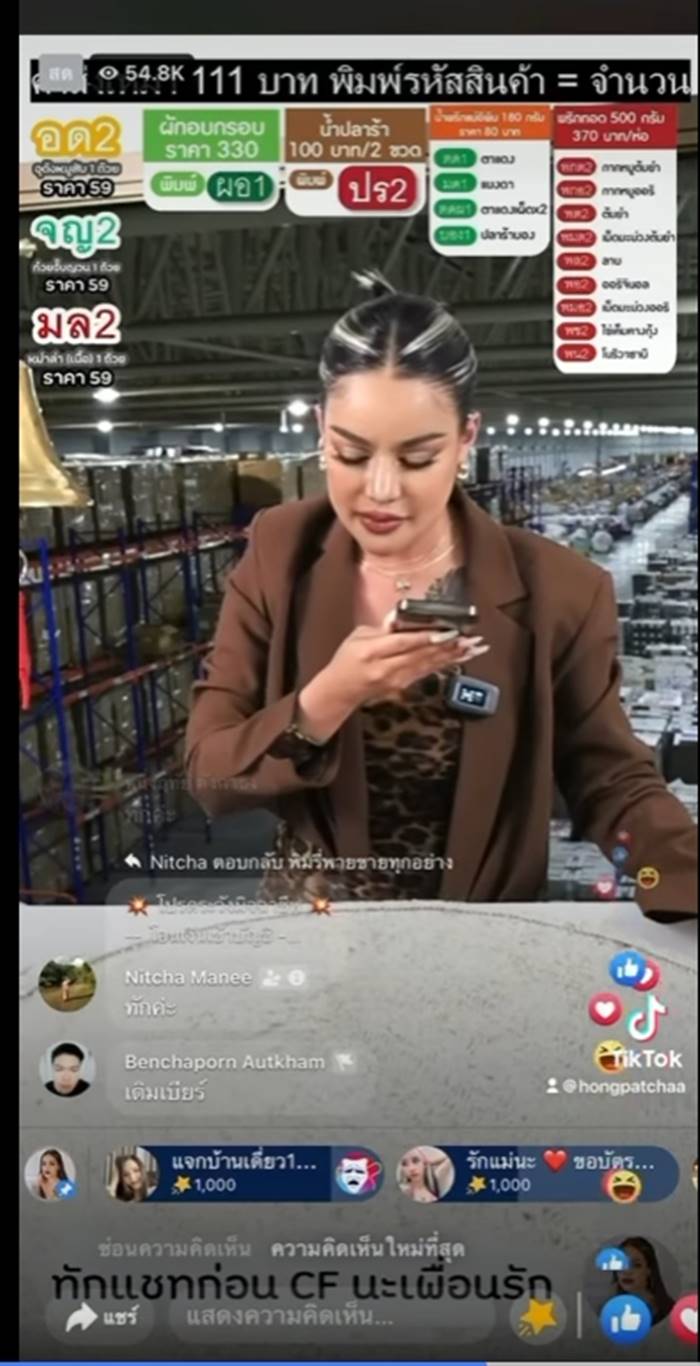Open the รักแม่นะ star supporter badge

click(537, 1174)
